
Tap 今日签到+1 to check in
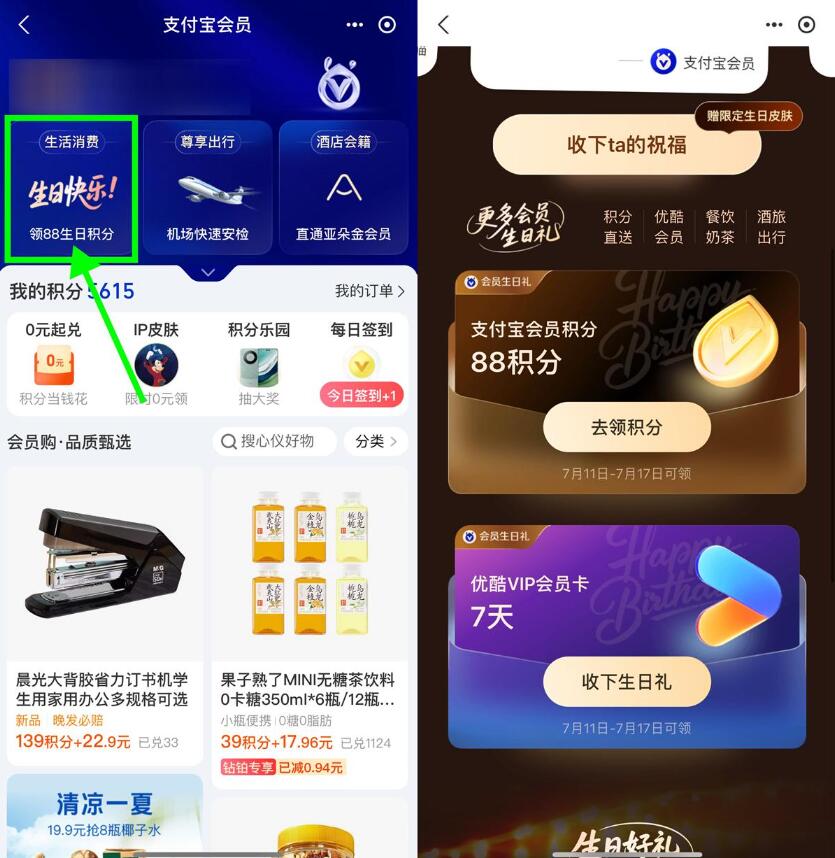[361, 395]
